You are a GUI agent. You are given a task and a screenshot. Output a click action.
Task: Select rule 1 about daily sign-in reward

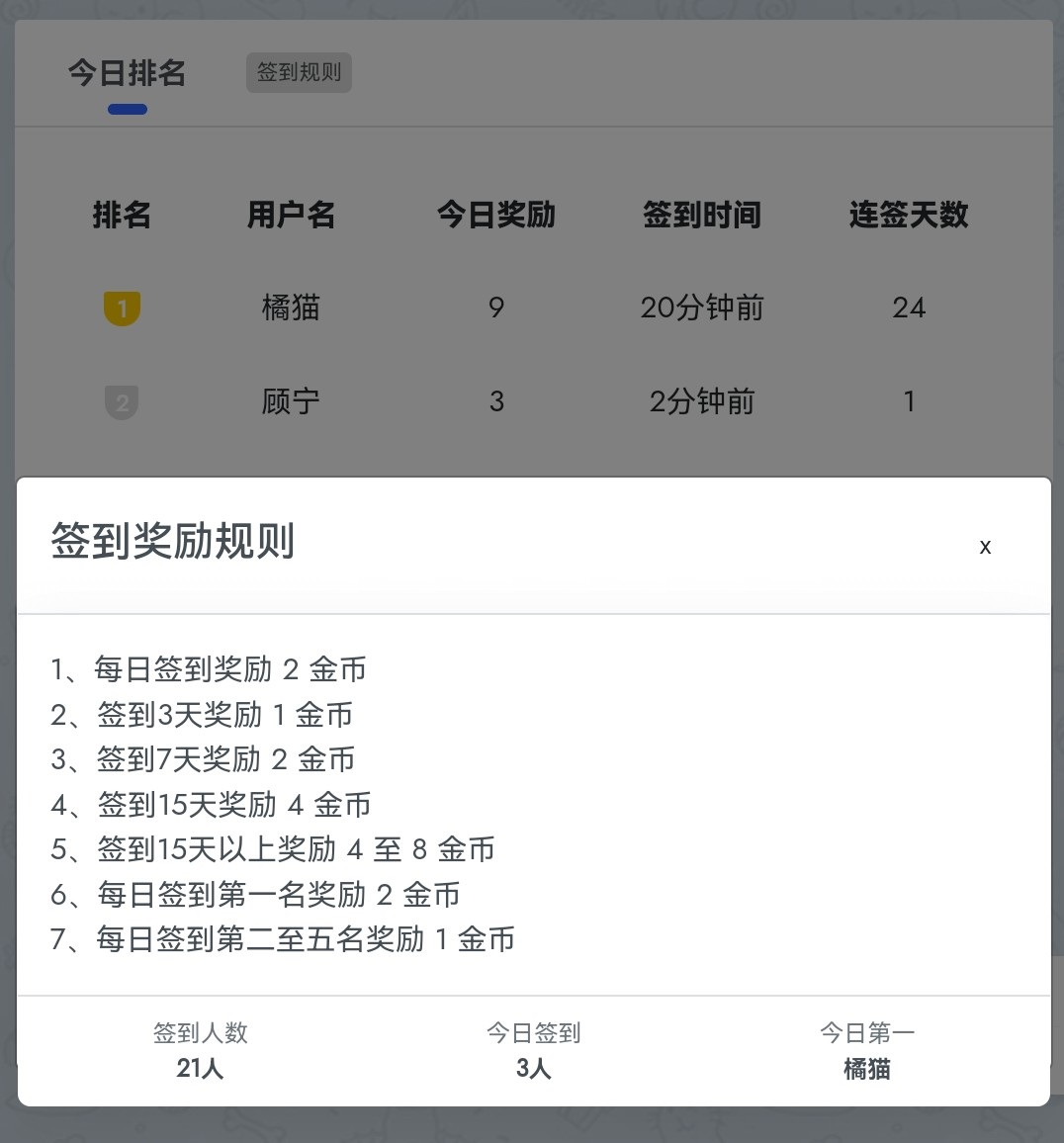[208, 669]
